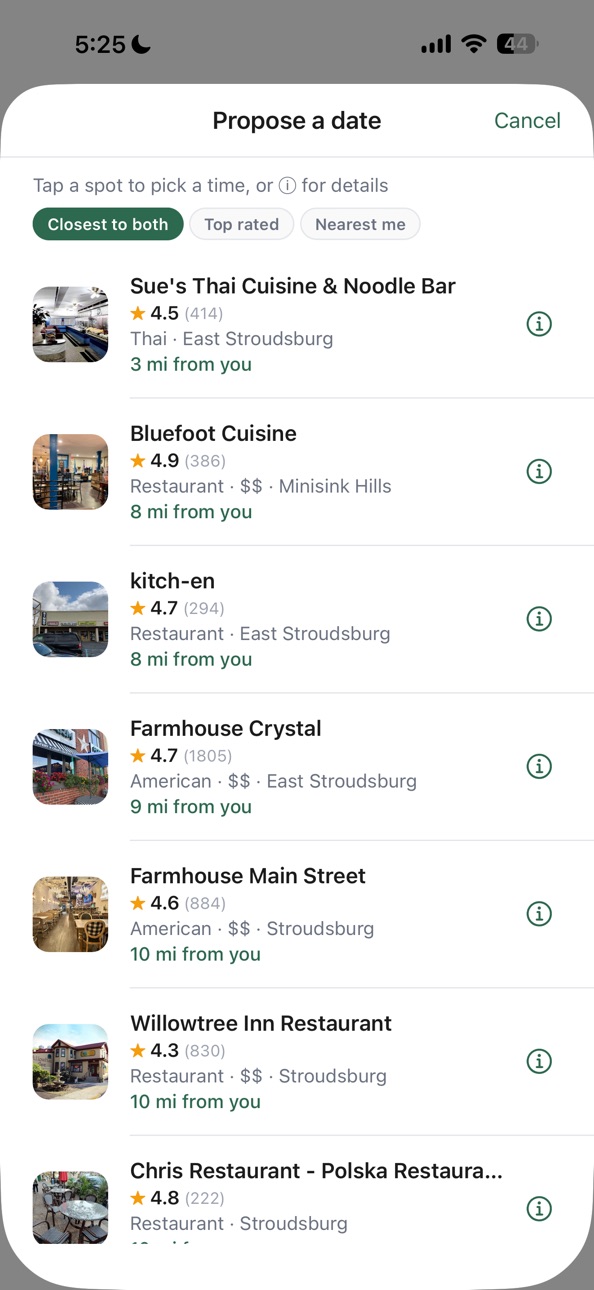Tap the info icon next to kitch-en
Screen dimensions: 594x1290
(539, 619)
